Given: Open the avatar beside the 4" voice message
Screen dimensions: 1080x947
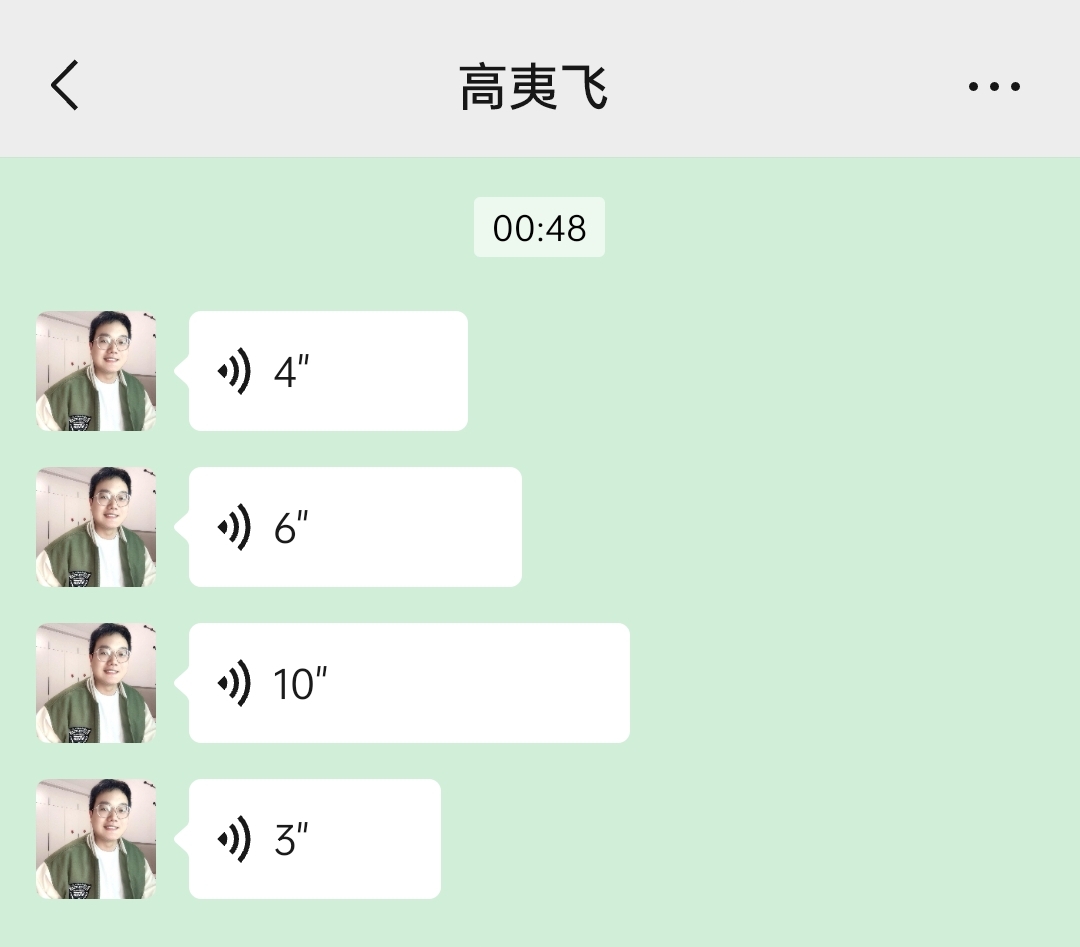Looking at the screenshot, I should coord(96,371).
